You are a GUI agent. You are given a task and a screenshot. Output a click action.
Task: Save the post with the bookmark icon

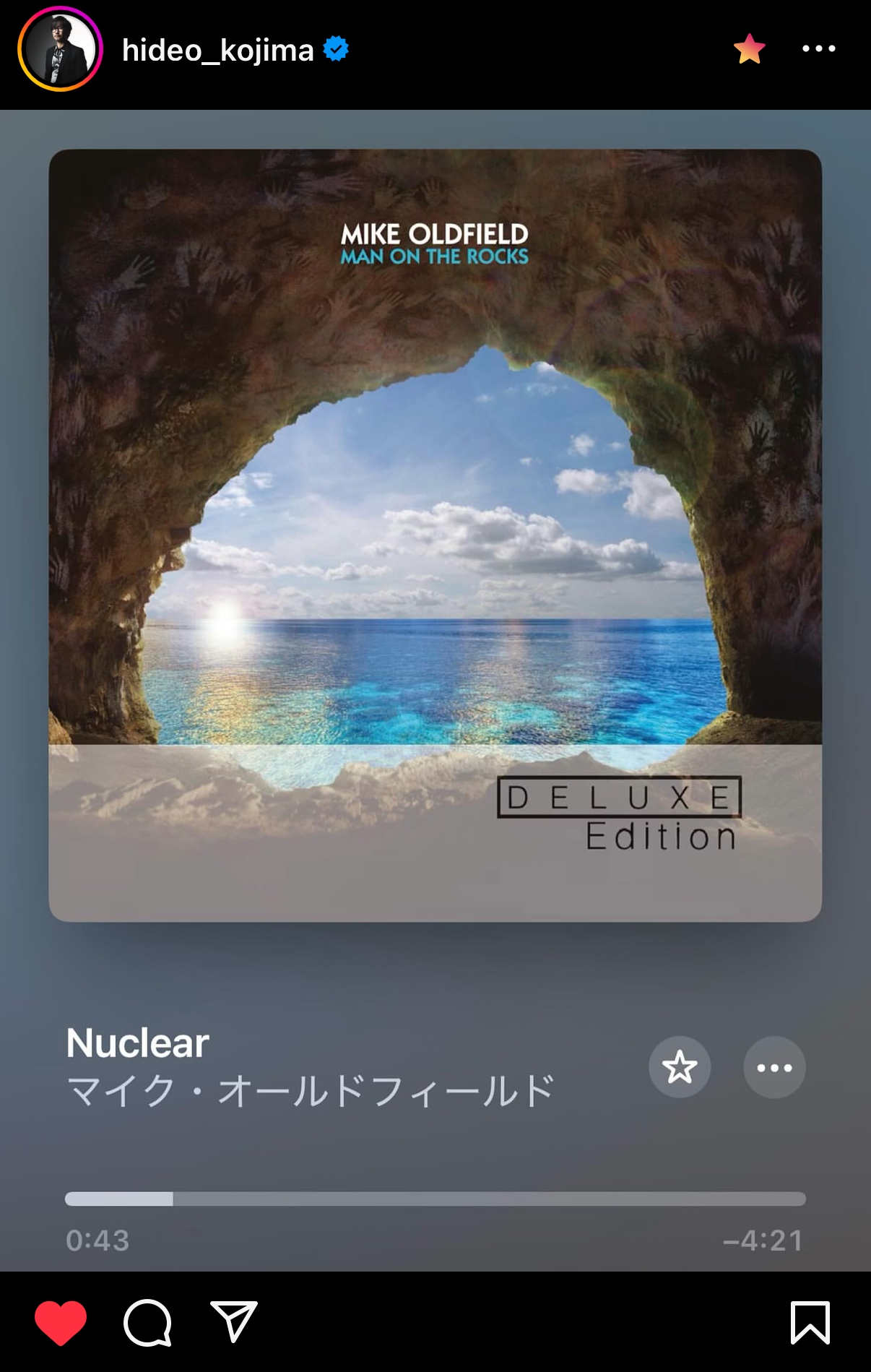(x=810, y=1322)
